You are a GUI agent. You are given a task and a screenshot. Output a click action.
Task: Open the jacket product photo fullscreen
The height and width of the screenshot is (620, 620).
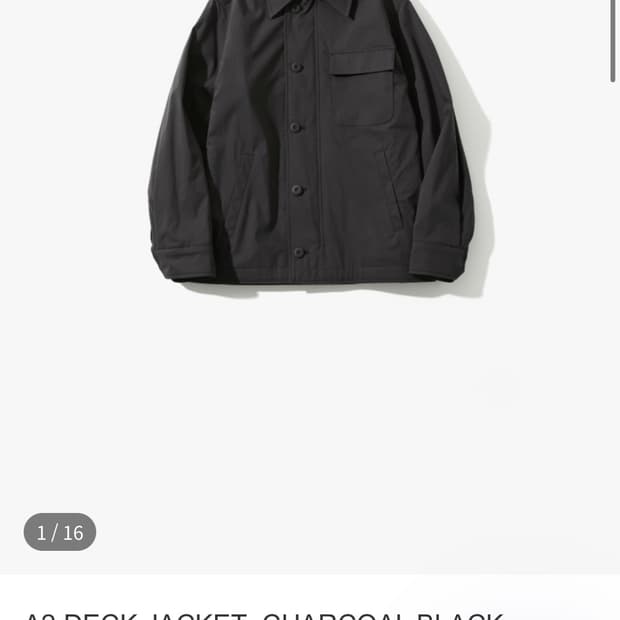pos(310,150)
